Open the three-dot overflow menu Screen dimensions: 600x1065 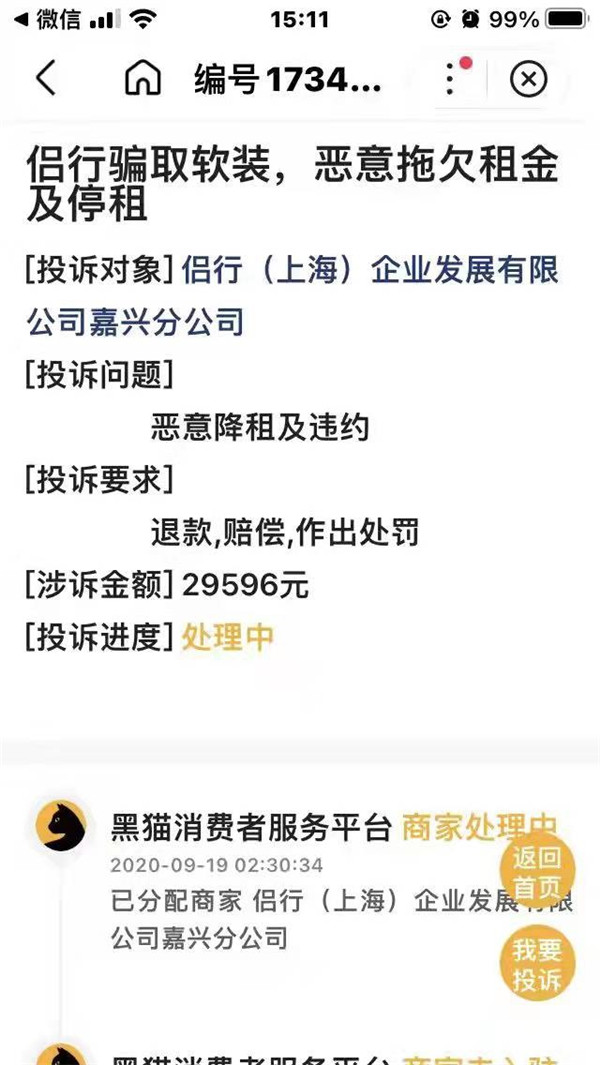452,78
